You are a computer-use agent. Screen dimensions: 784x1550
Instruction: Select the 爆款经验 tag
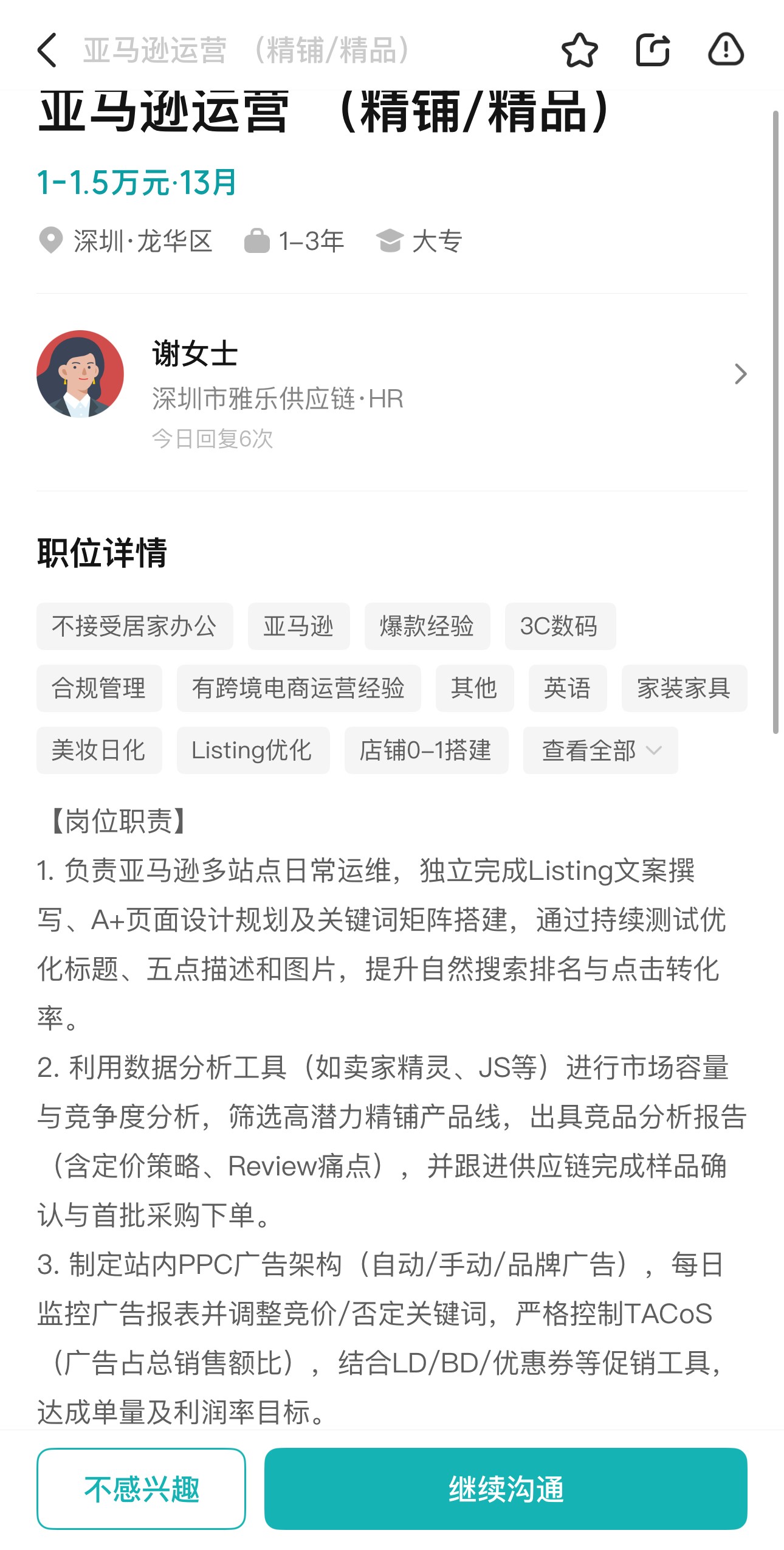click(427, 626)
